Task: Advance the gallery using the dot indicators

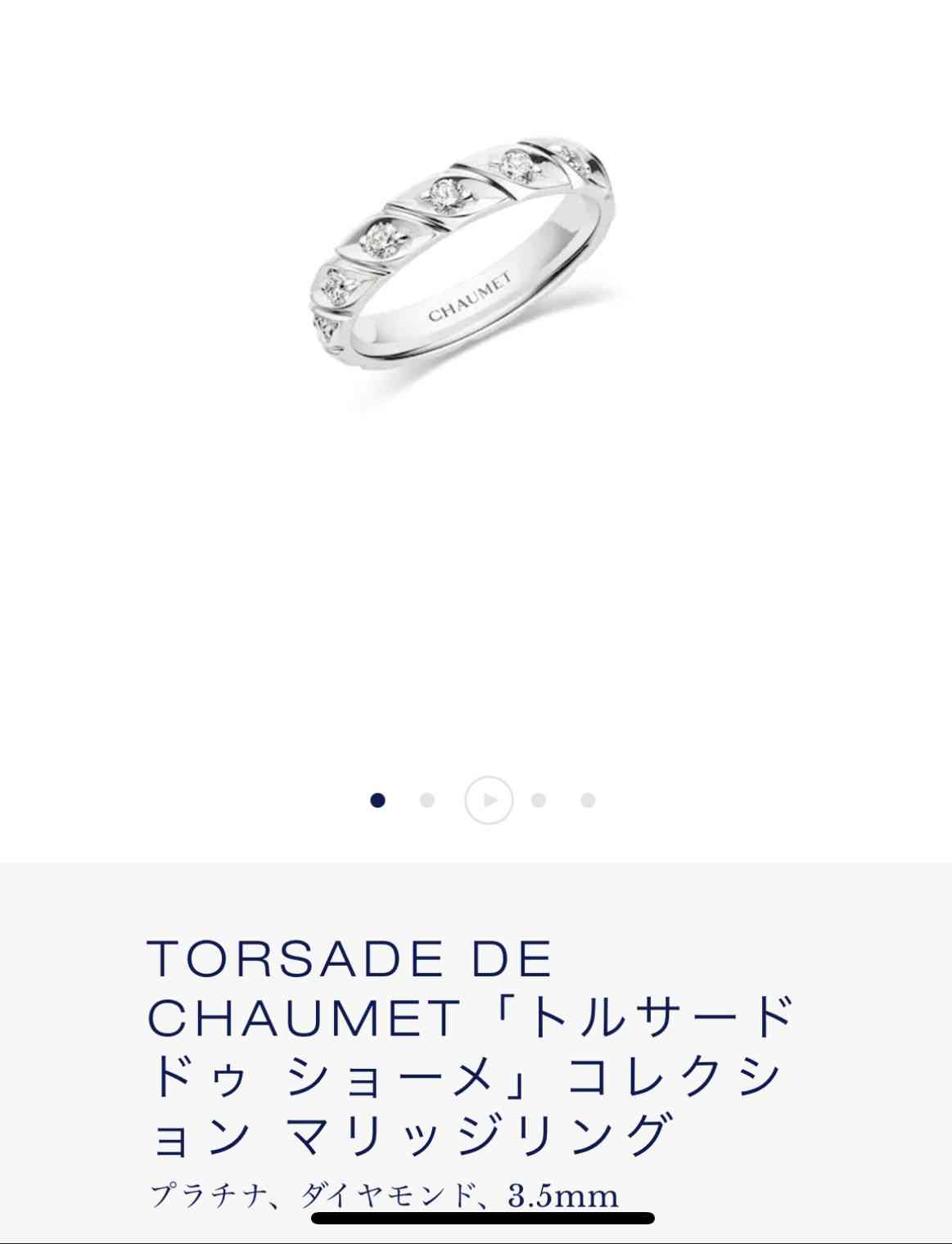Action: [426, 800]
